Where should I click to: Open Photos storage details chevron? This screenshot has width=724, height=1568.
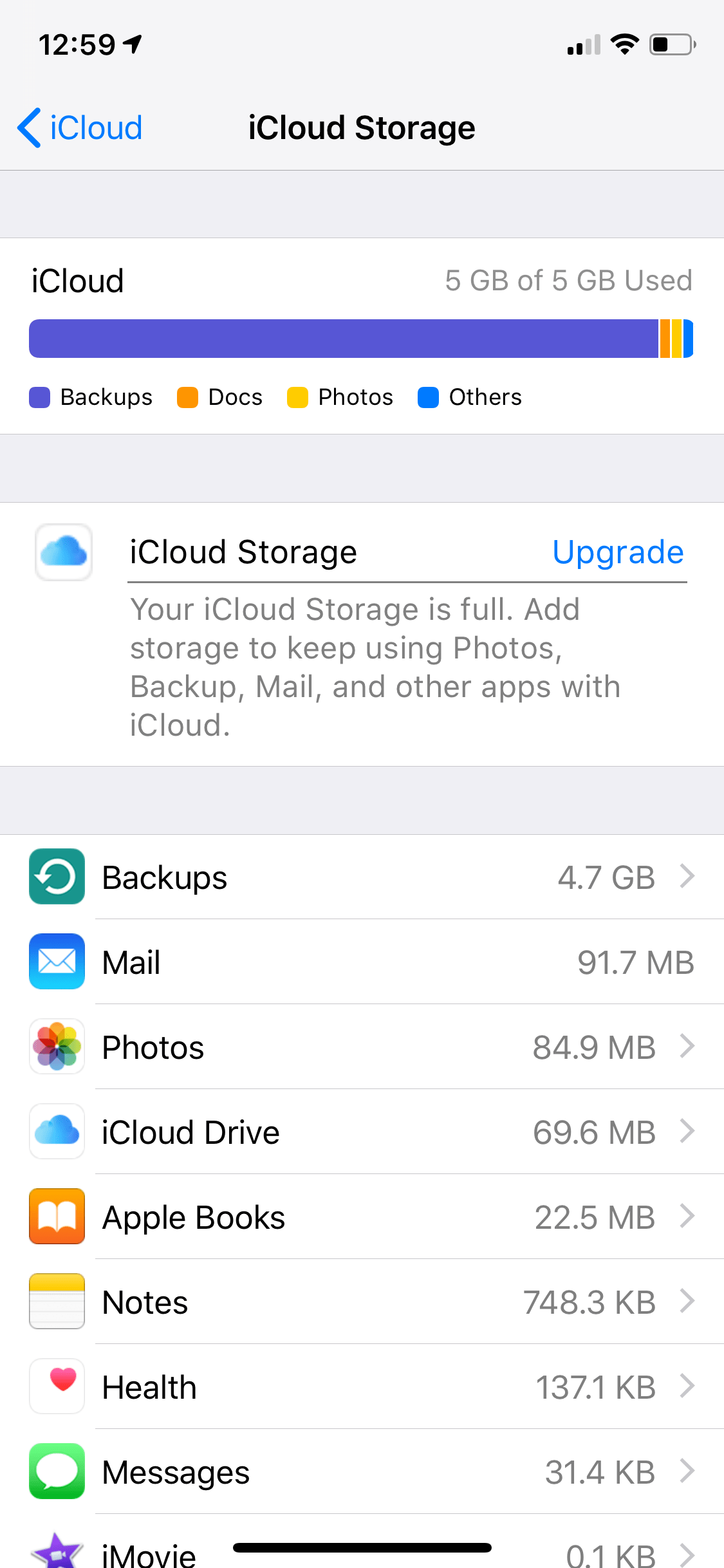pos(687,1047)
